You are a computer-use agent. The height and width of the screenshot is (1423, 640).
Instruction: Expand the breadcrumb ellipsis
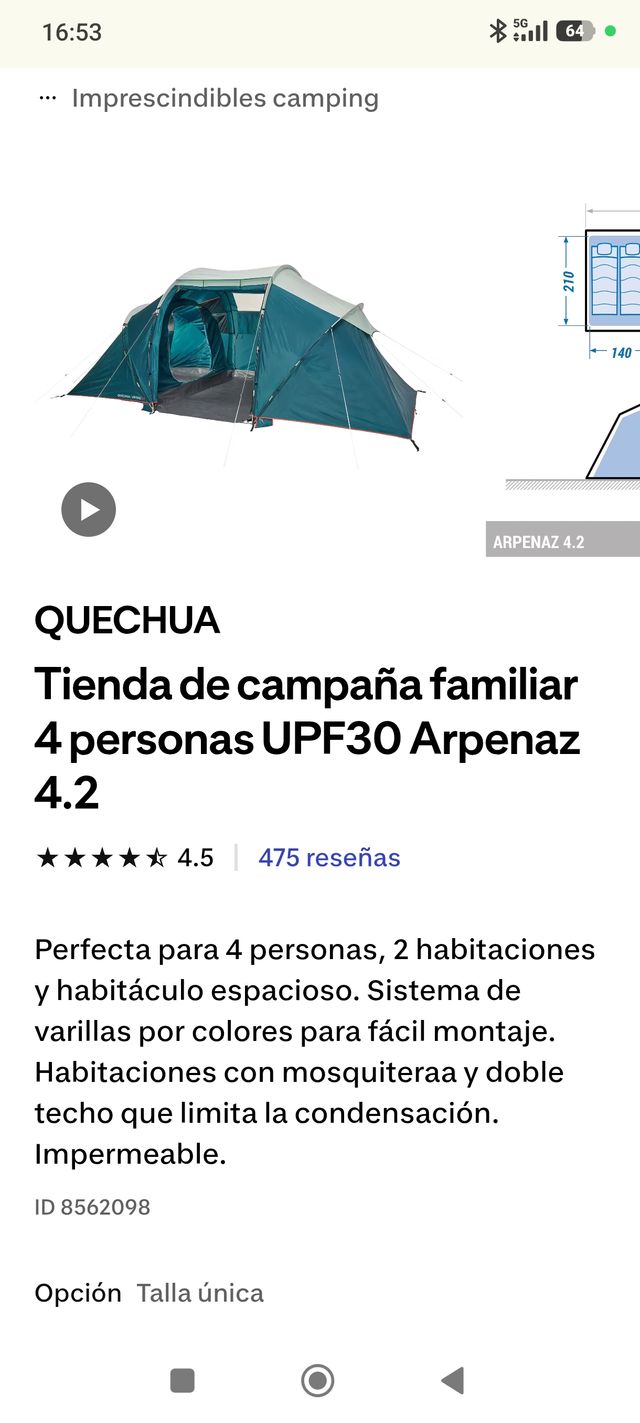pyautogui.click(x=47, y=98)
